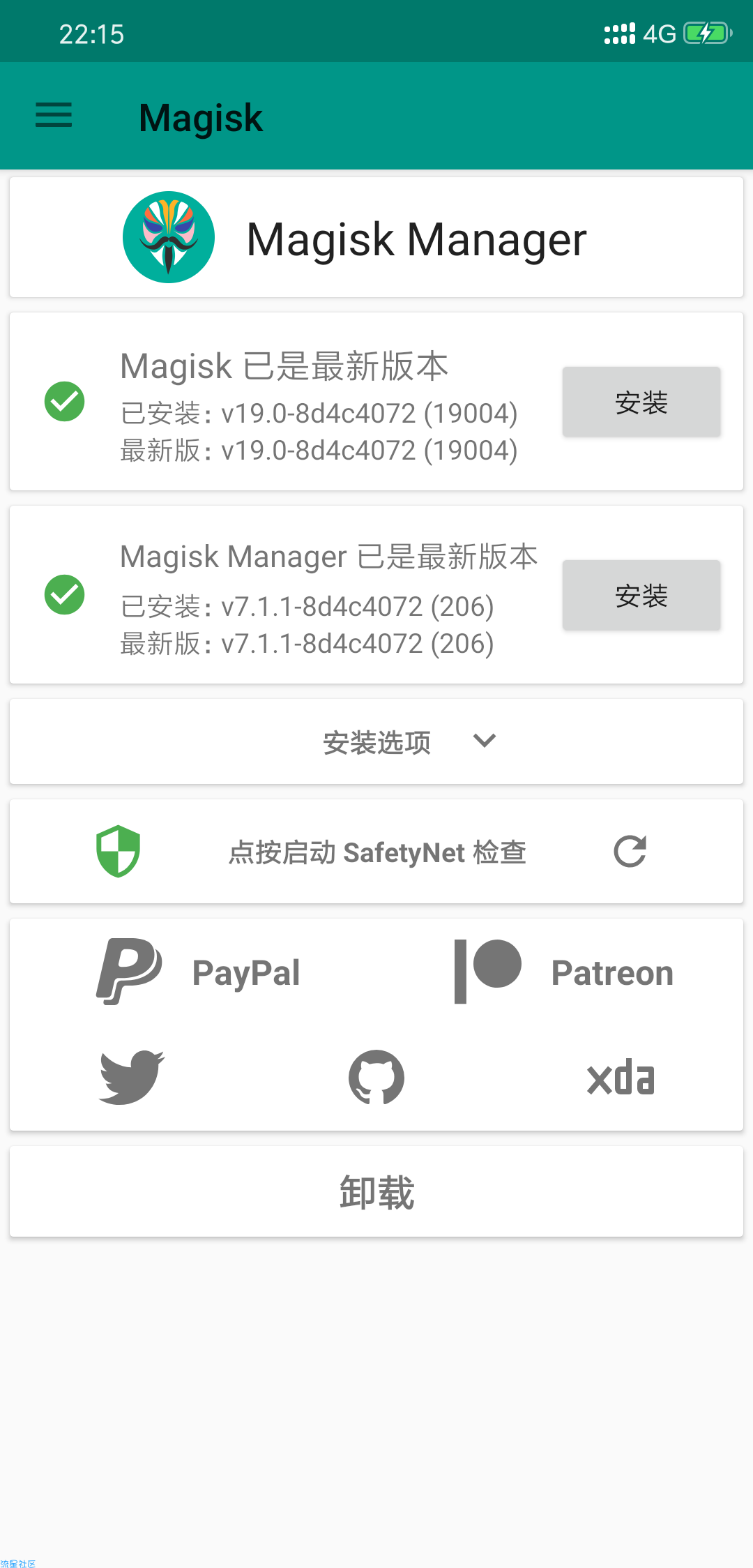Tap 安装 button for Magisk

pos(641,402)
